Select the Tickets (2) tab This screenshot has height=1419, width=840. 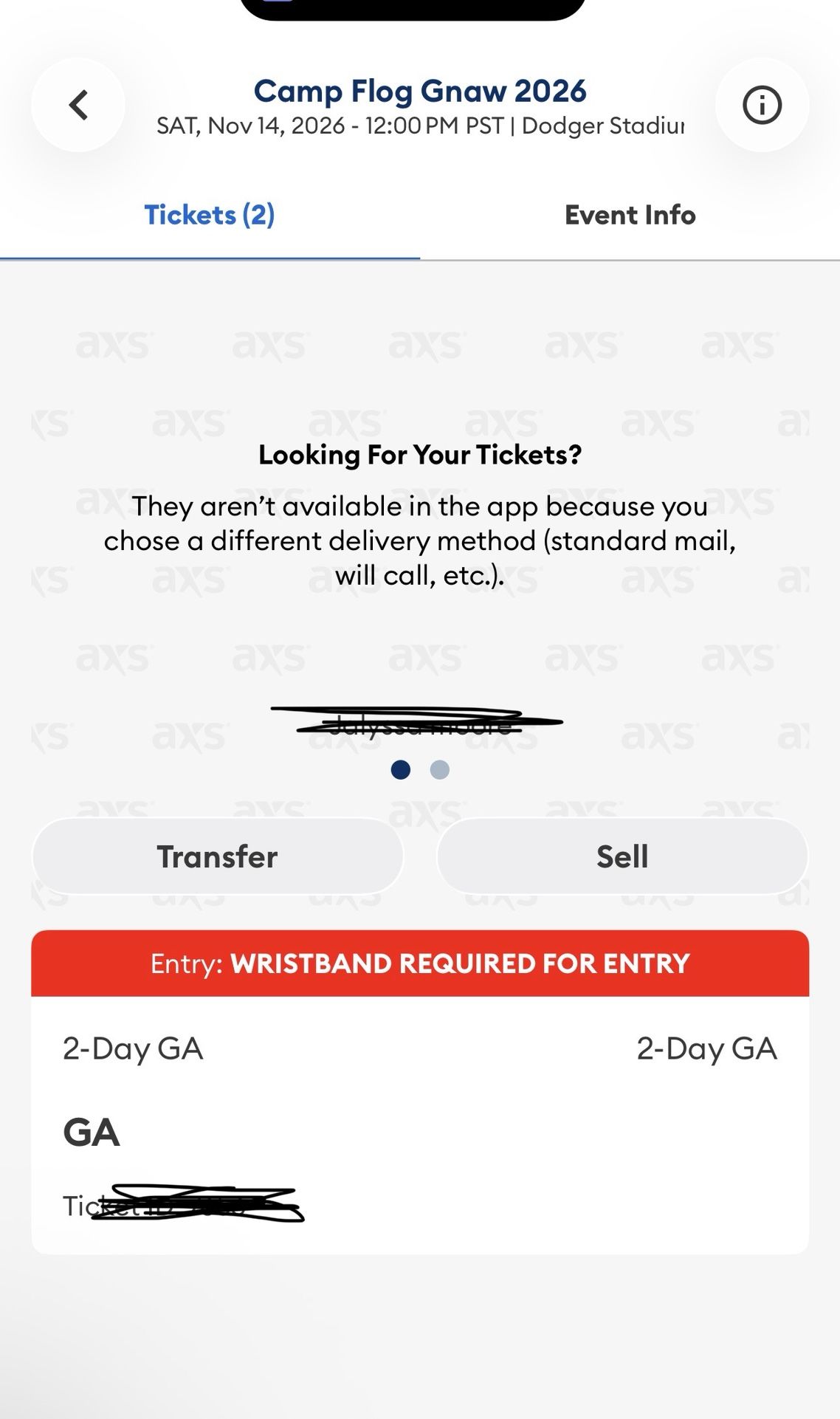pos(210,215)
